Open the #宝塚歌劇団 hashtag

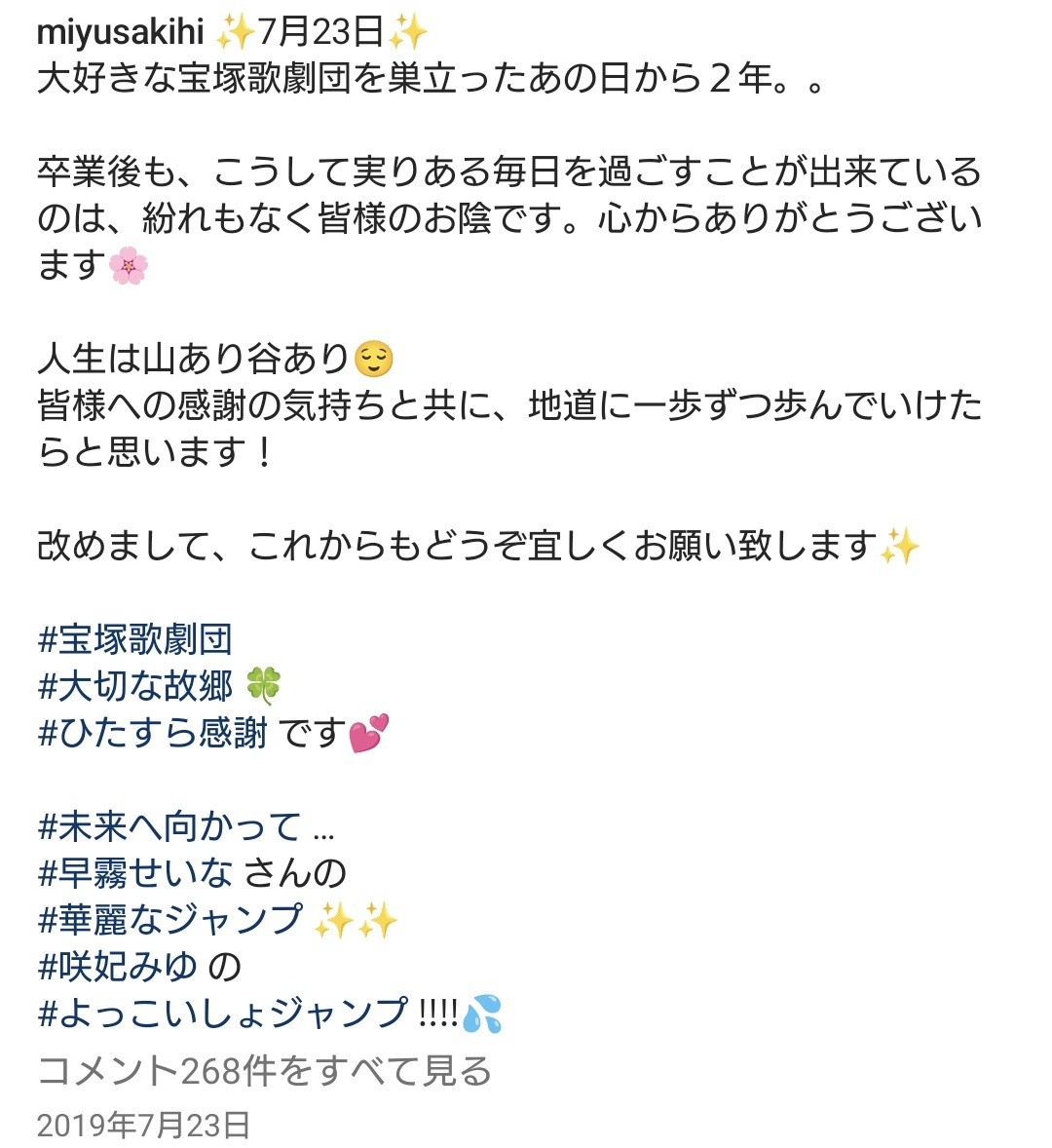point(134,640)
